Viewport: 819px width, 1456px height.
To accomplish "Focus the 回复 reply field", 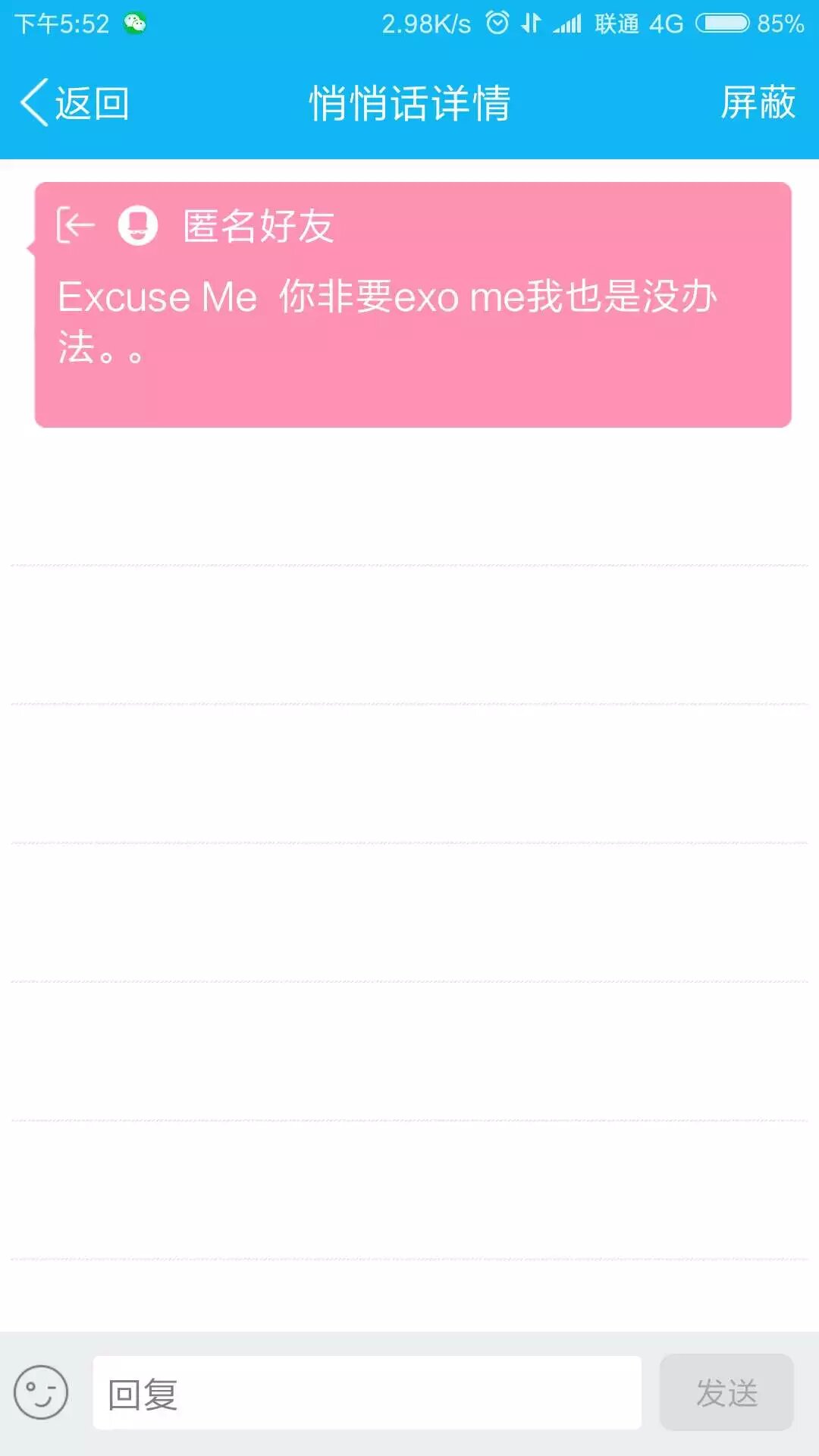I will tap(367, 1393).
